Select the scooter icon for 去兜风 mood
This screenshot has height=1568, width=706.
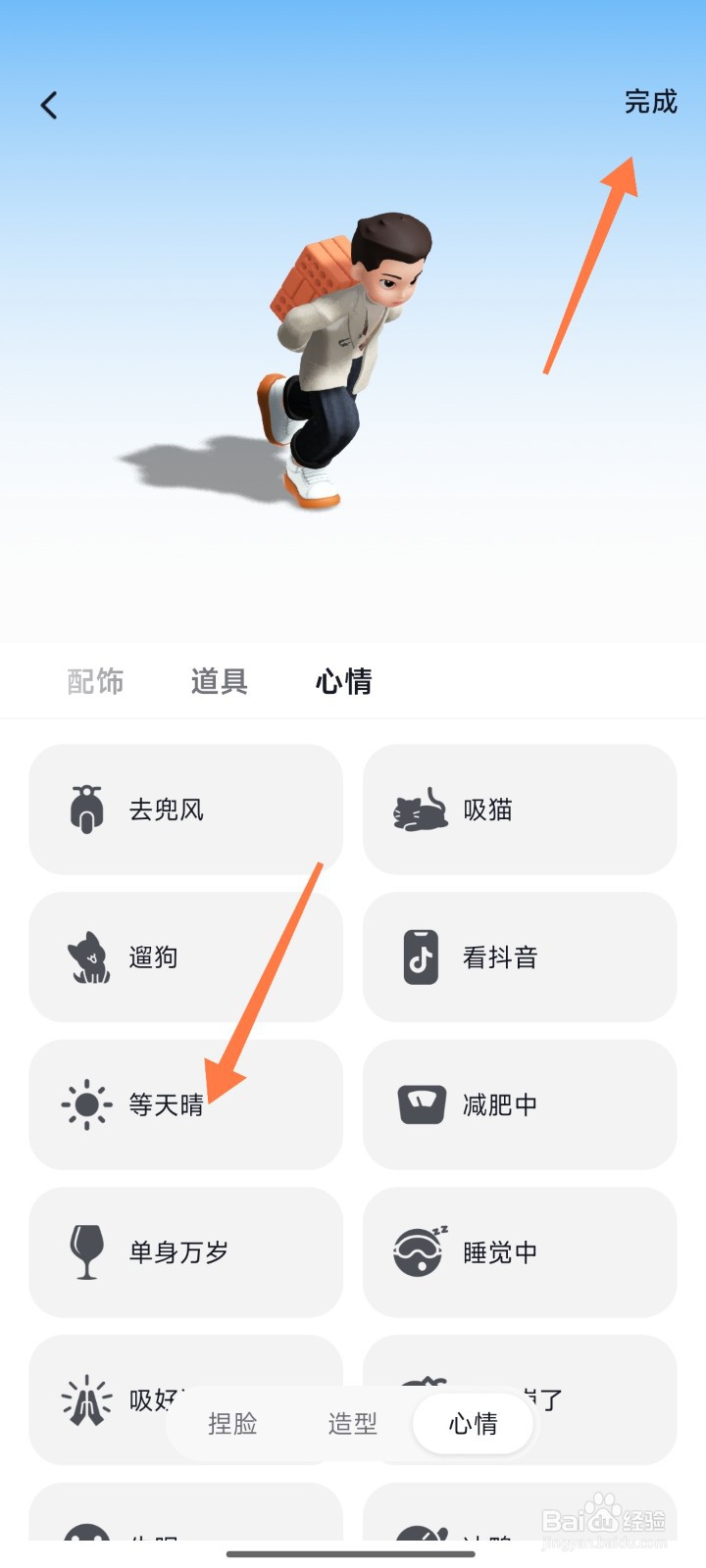tap(88, 809)
